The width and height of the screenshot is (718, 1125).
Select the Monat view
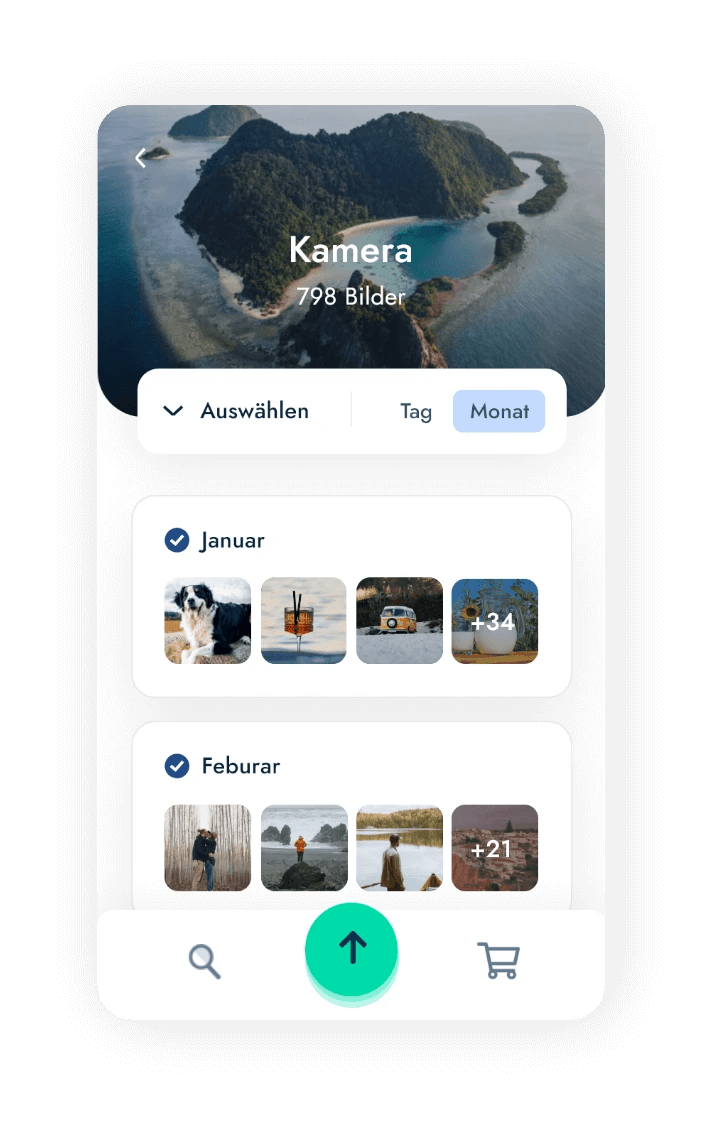499,411
